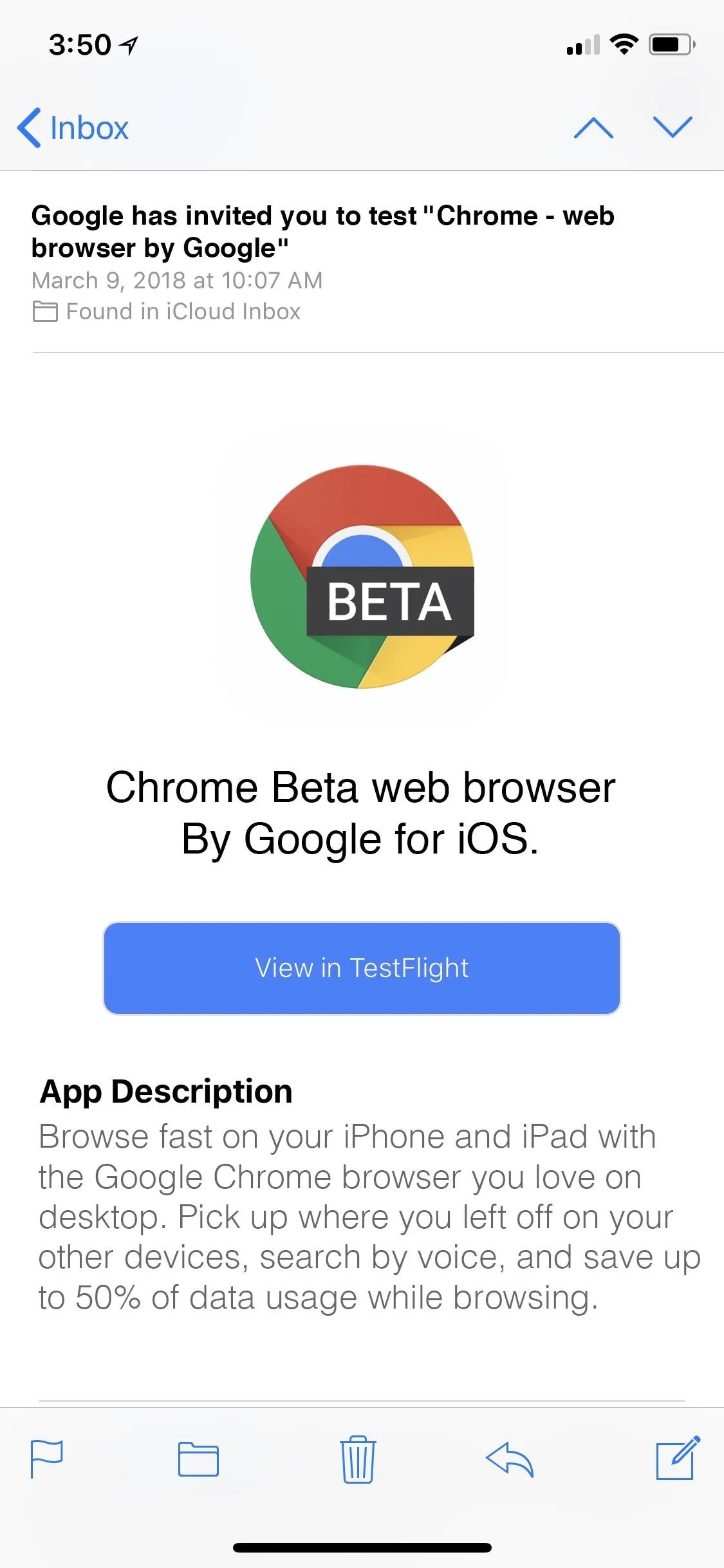Compose a new email
Screen dimensions: 724x1568
(678, 1458)
